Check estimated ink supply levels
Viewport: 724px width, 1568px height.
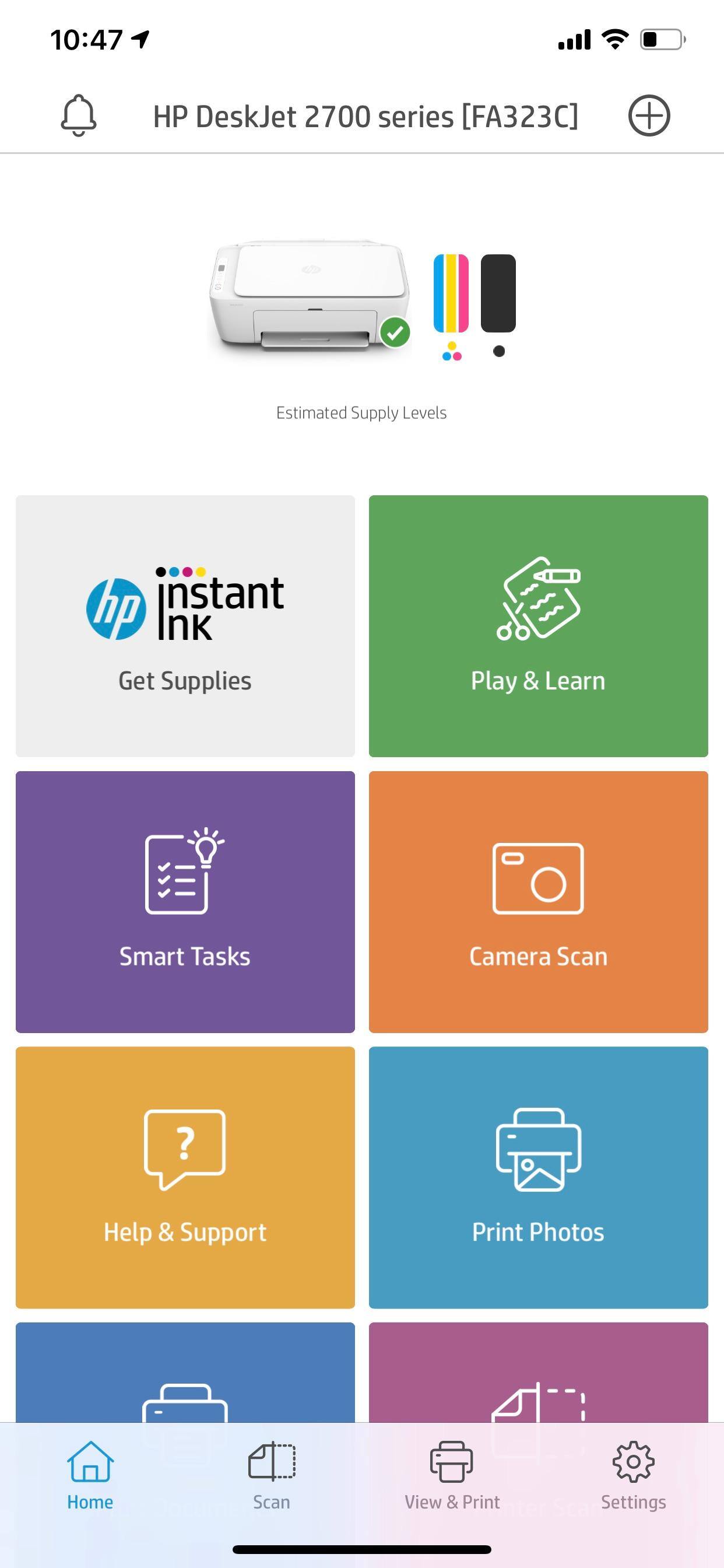[x=474, y=304]
